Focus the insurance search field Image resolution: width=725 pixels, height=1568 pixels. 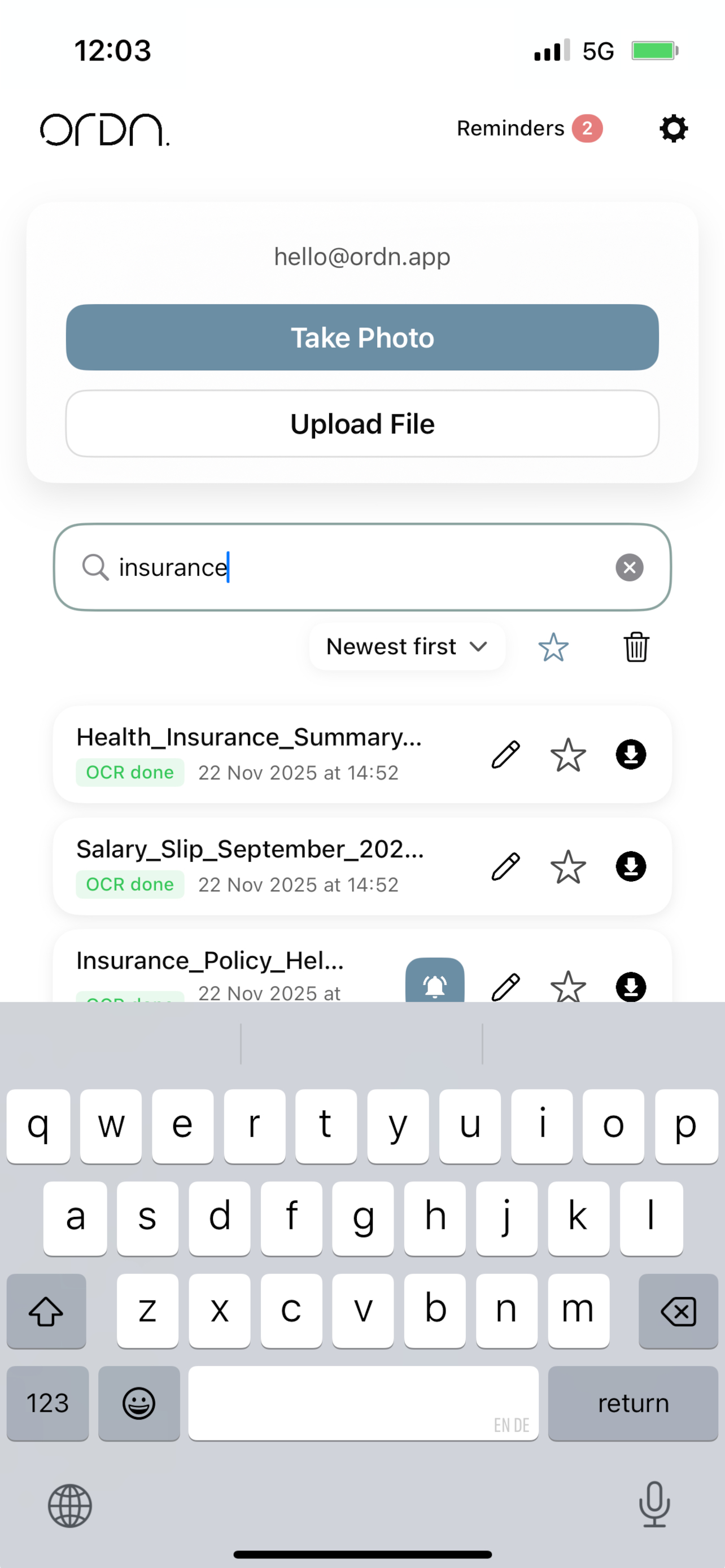[359, 567]
